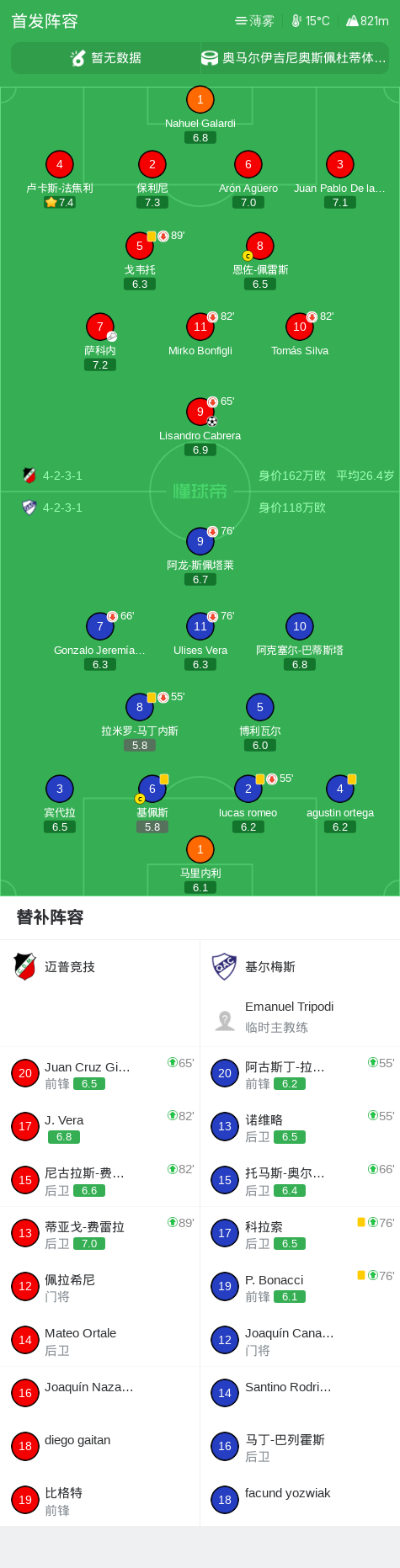This screenshot has height=1568, width=400.
Task: Open substitute Mateo Ortale row
Action: (100, 1340)
